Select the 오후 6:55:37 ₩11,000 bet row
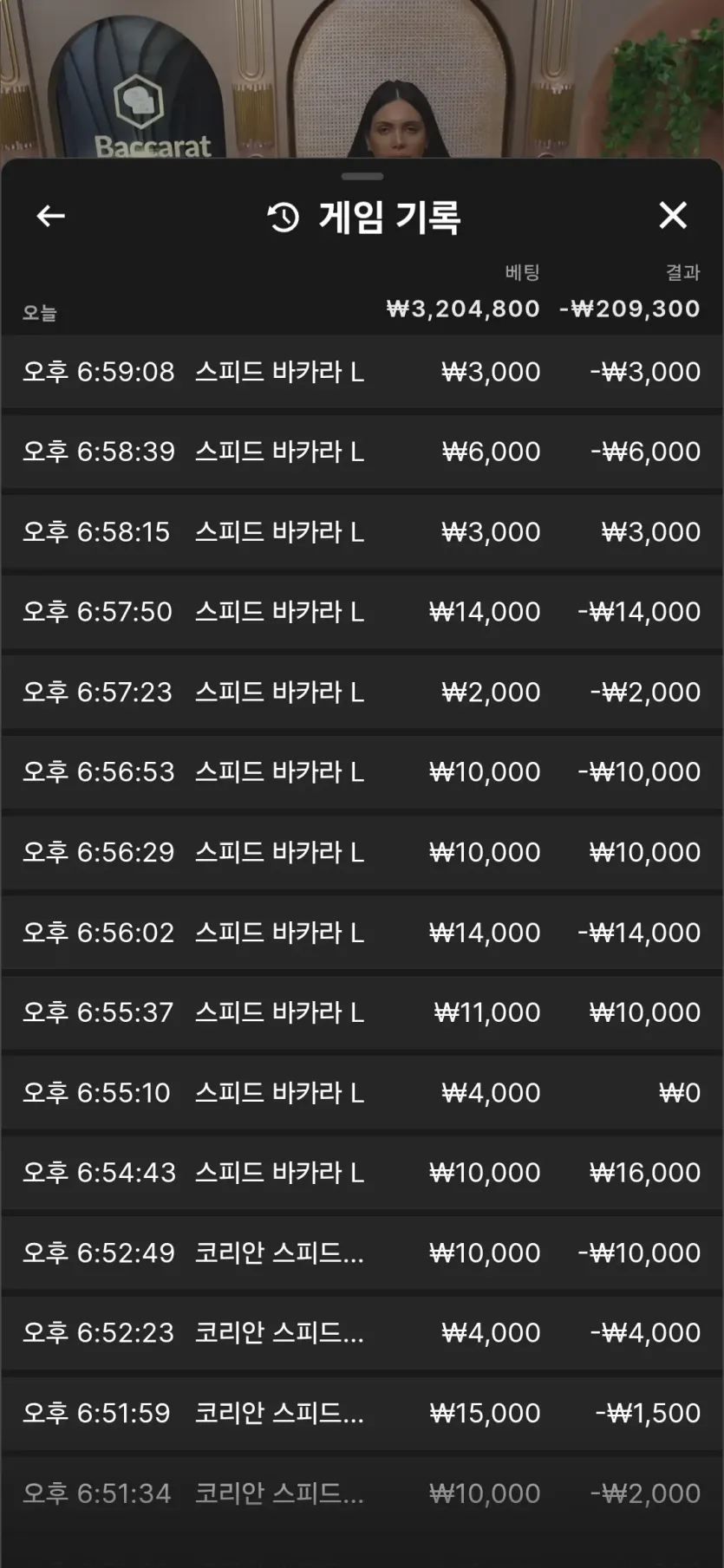 pos(362,1012)
